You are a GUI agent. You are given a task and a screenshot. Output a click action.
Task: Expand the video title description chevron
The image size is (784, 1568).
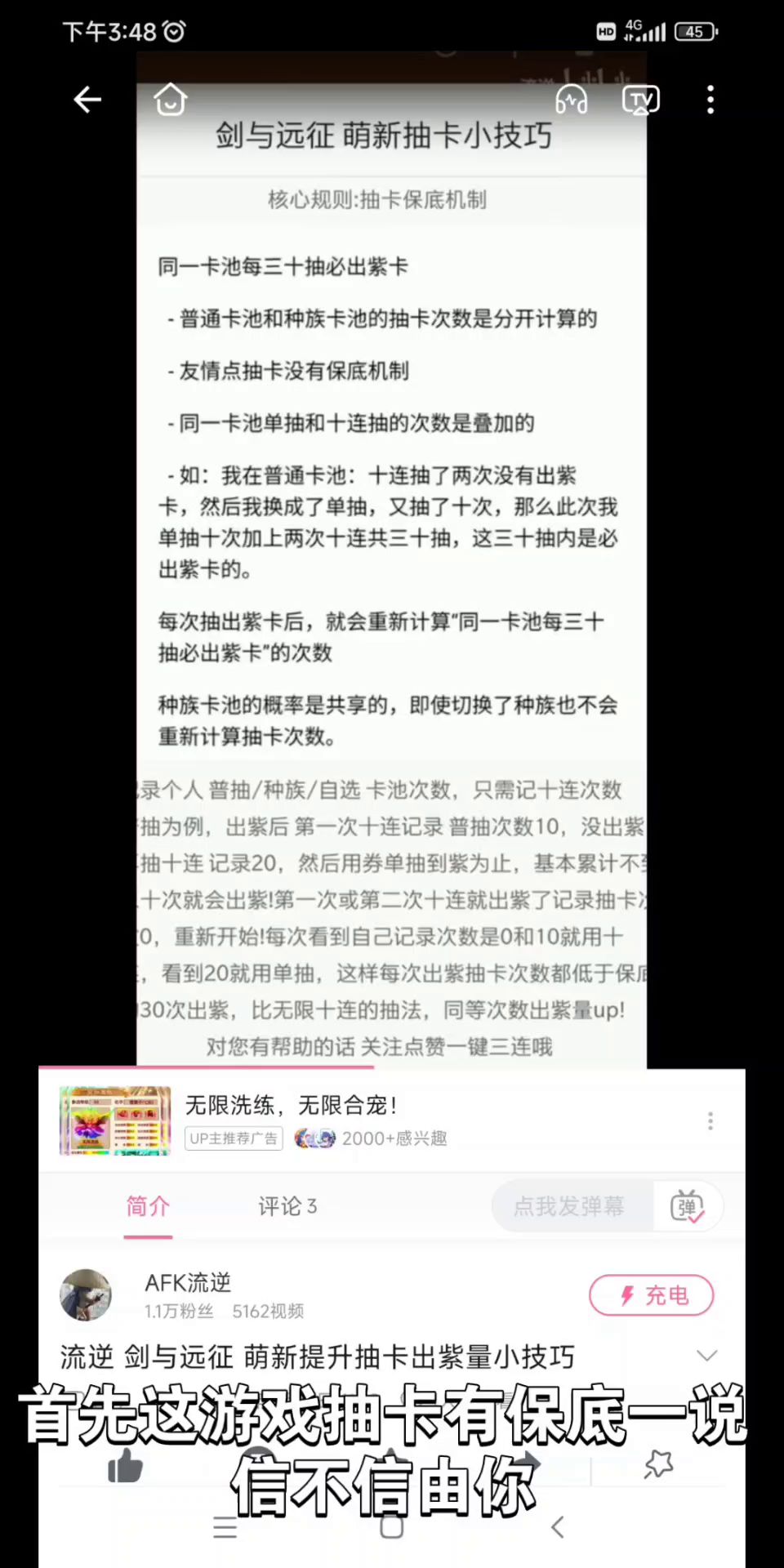click(x=707, y=1356)
